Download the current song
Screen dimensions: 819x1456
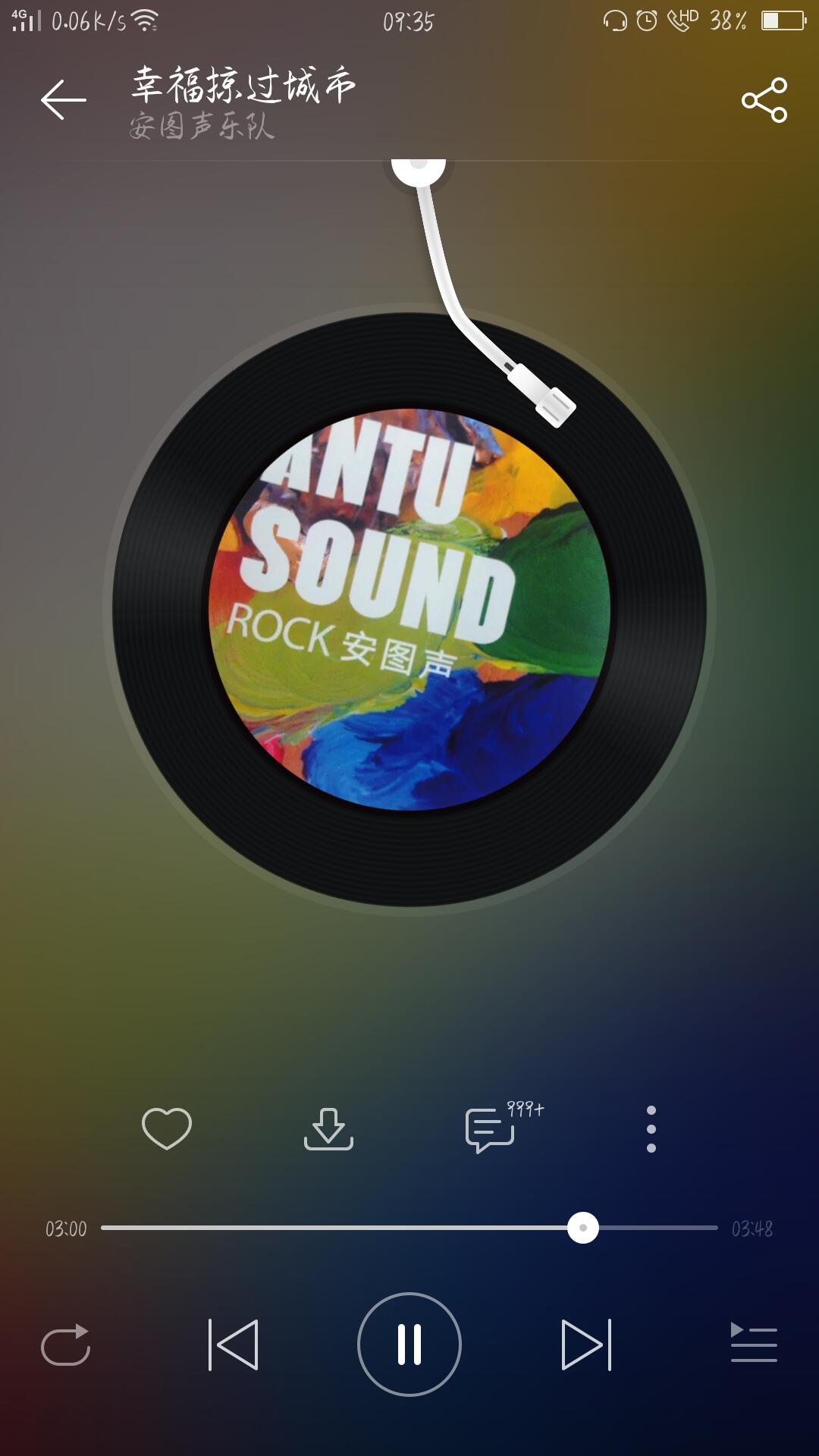(328, 1128)
